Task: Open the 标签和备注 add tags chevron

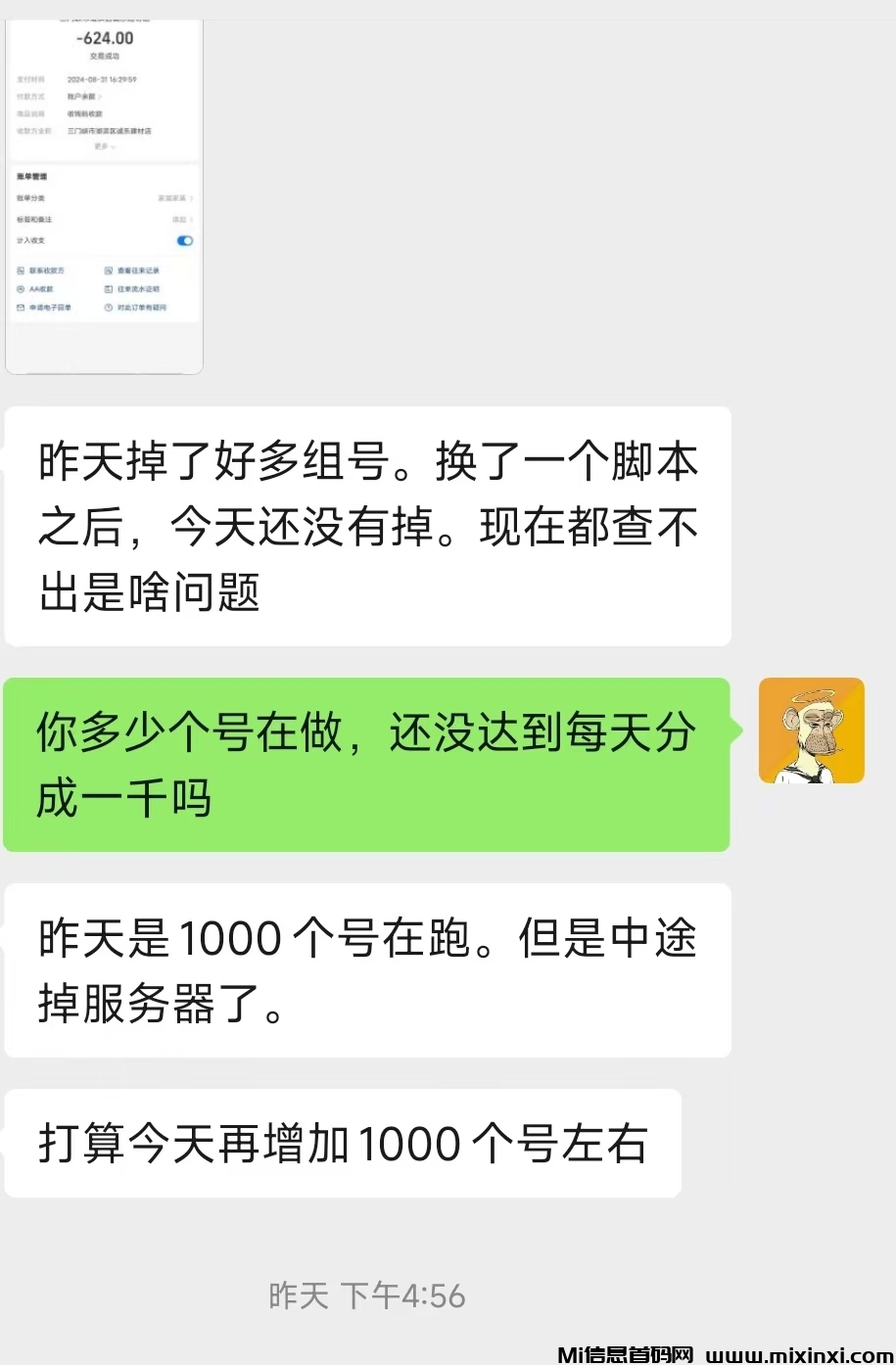Action: coord(191,218)
